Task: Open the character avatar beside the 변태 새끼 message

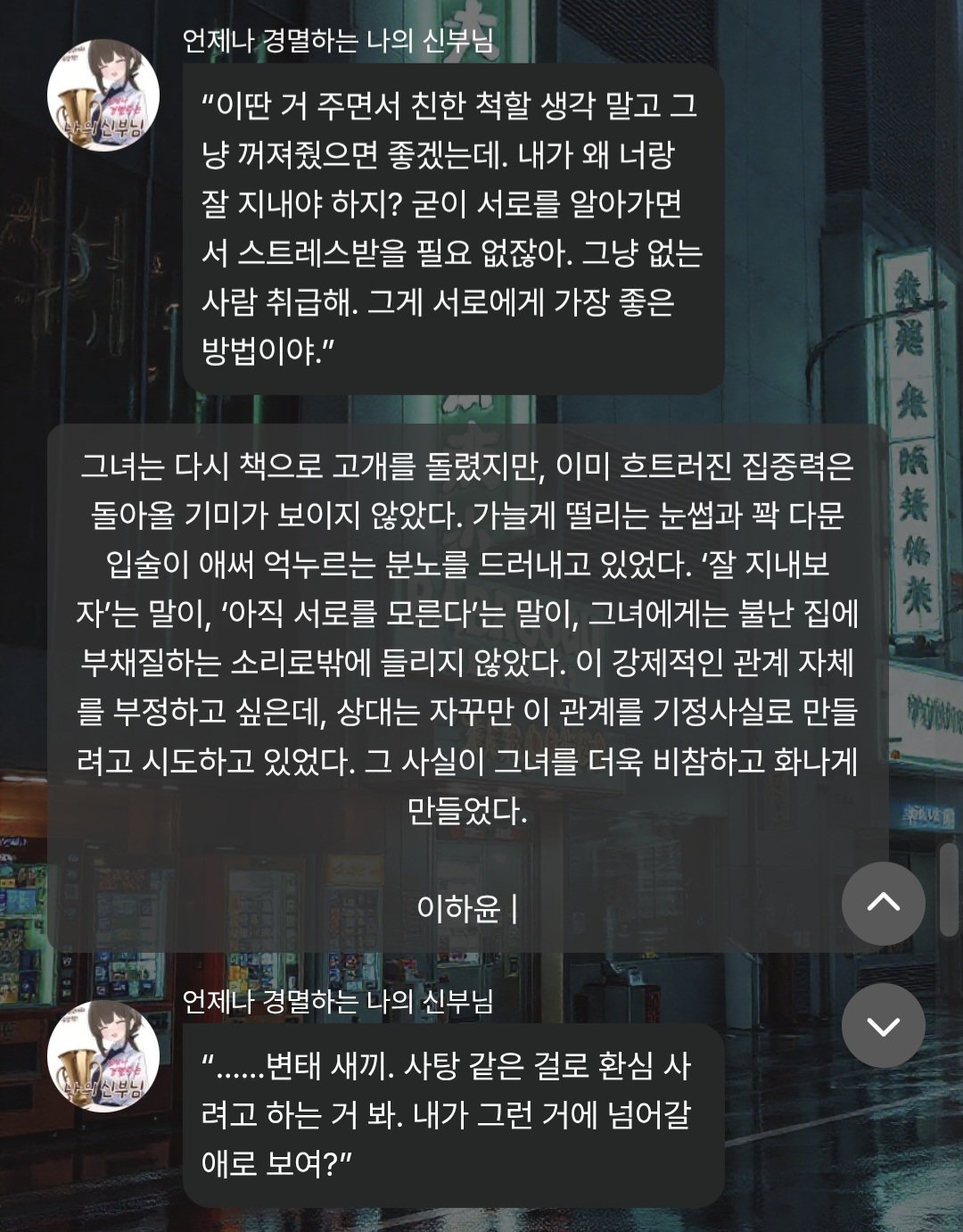Action: [x=103, y=1054]
